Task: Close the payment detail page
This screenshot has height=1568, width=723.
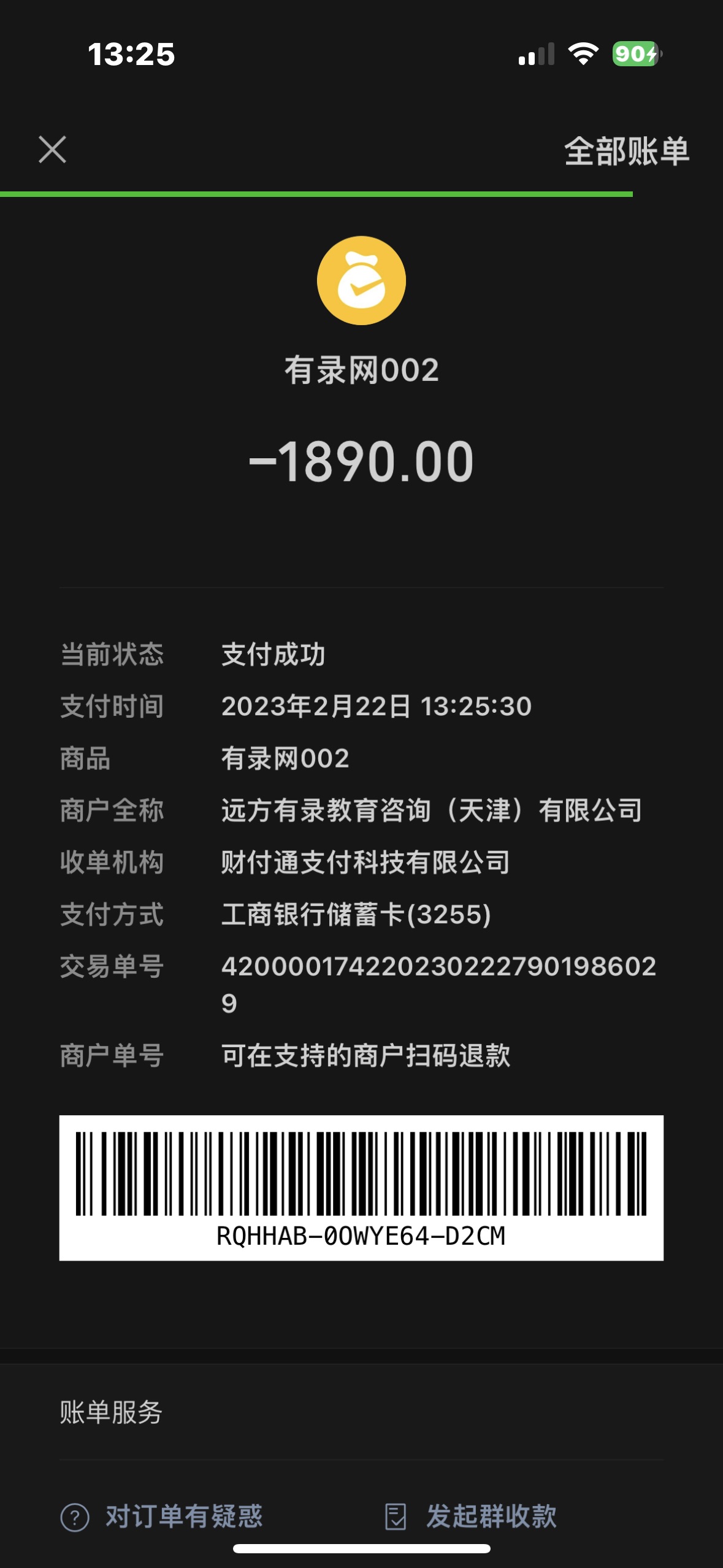Action: [52, 150]
